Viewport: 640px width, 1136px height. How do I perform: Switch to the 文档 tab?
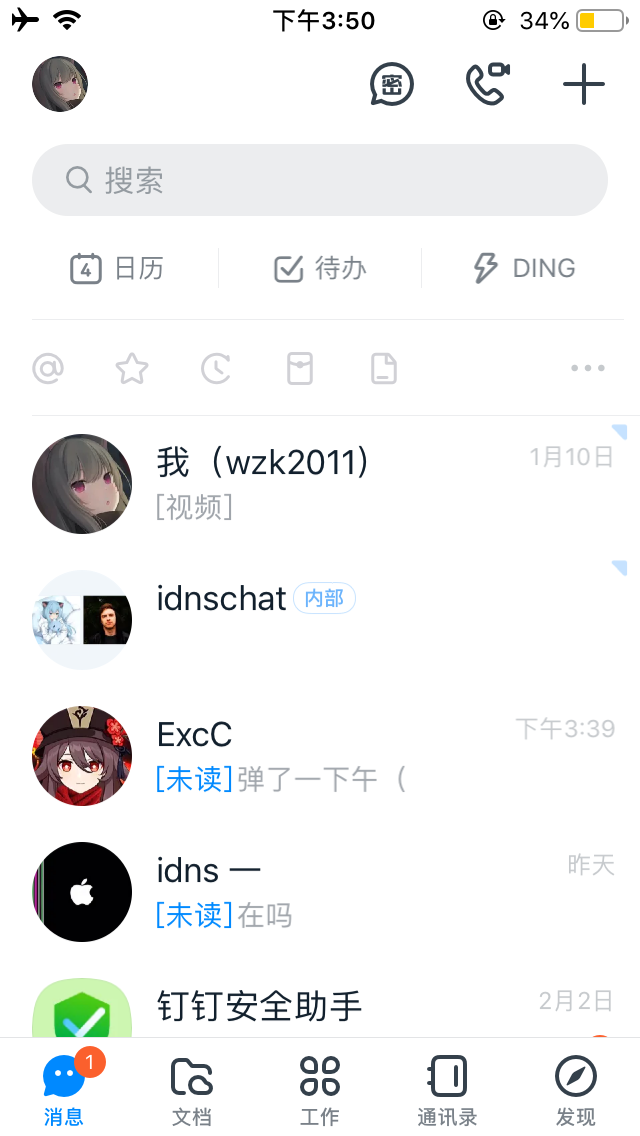[x=192, y=1090]
